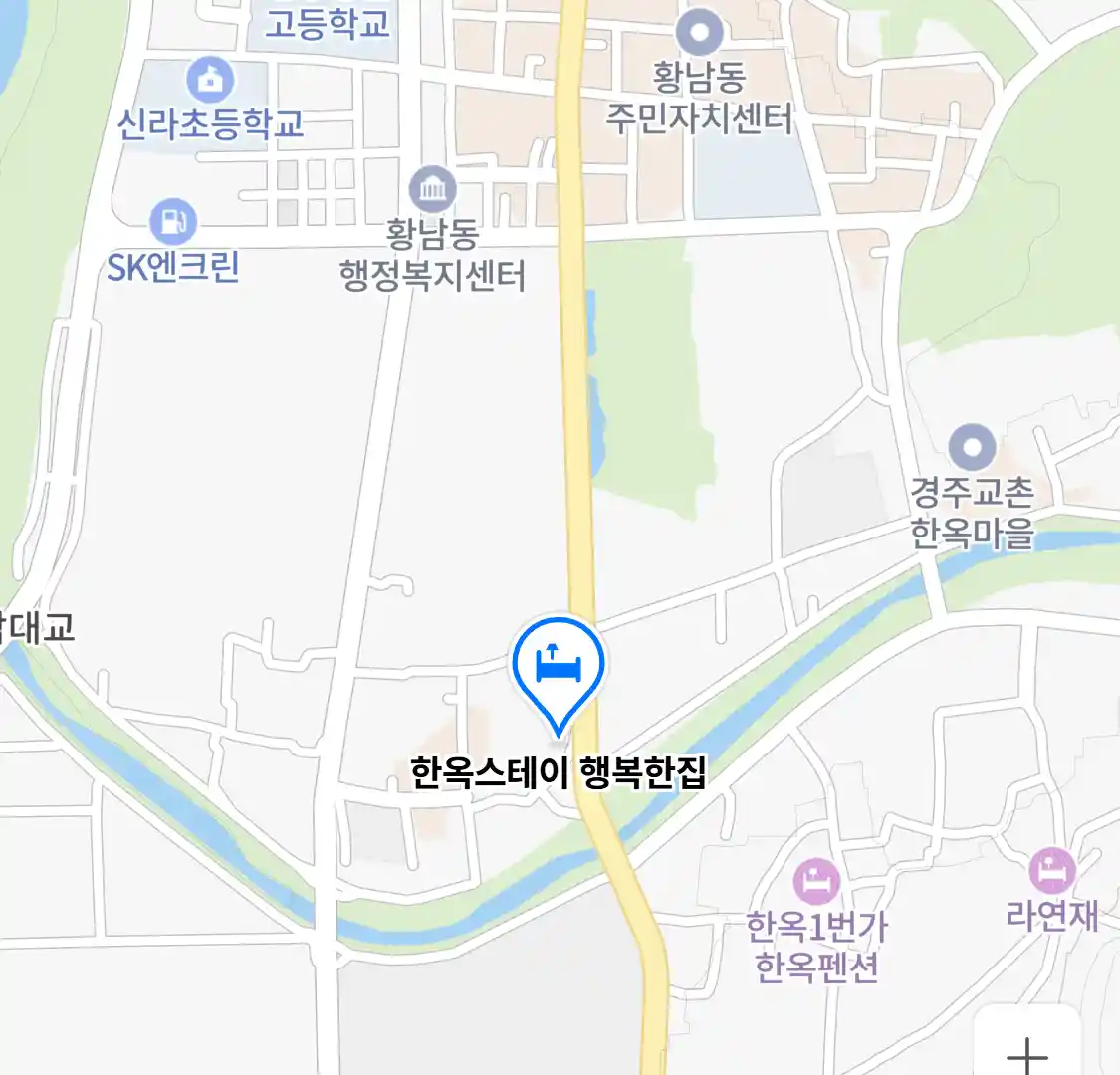The width and height of the screenshot is (1120, 1075).
Task: Select the 라연재 lodging marker
Action: pyautogui.click(x=1051, y=872)
